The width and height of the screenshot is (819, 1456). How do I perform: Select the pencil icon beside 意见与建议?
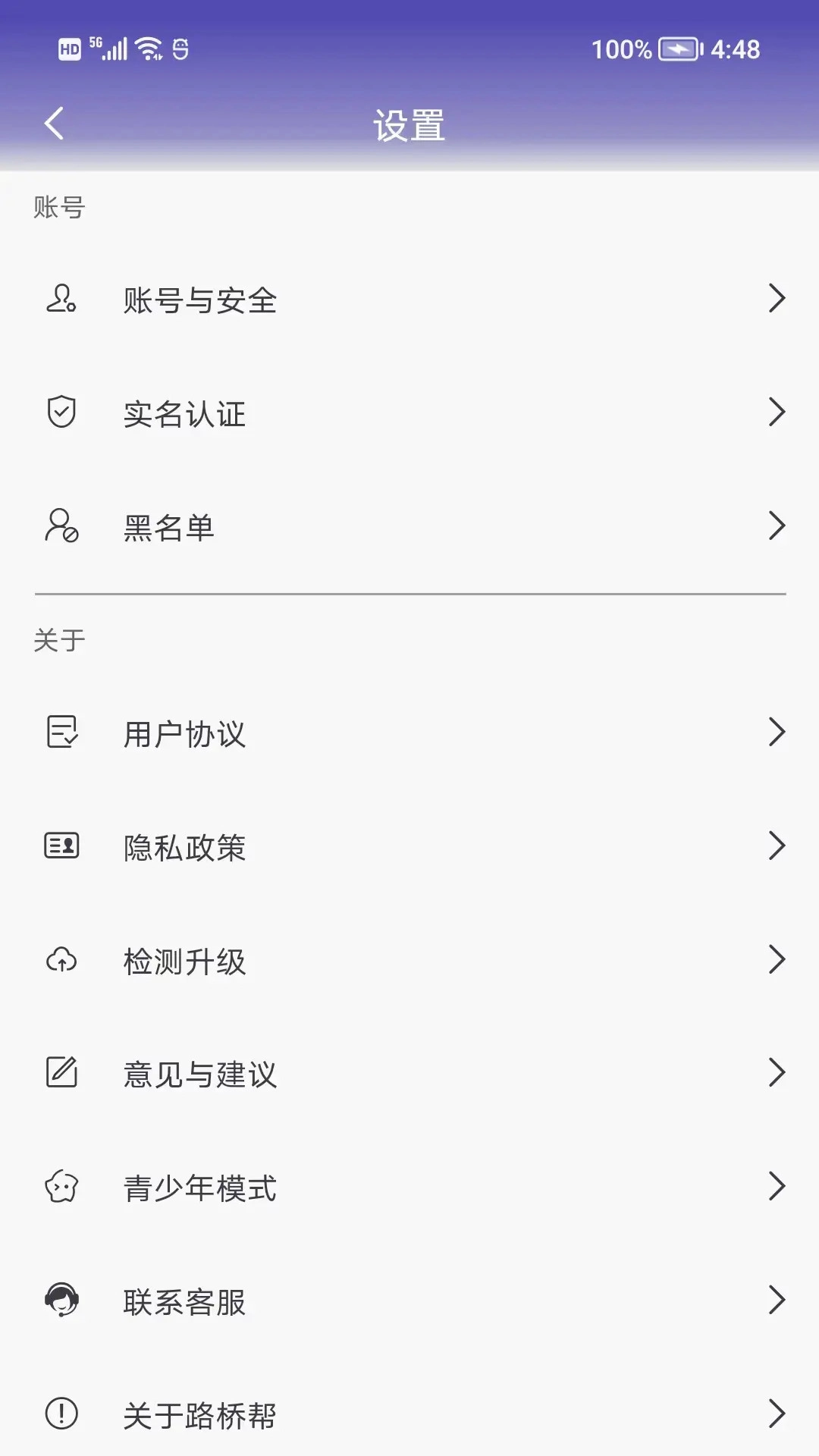[x=62, y=1072]
